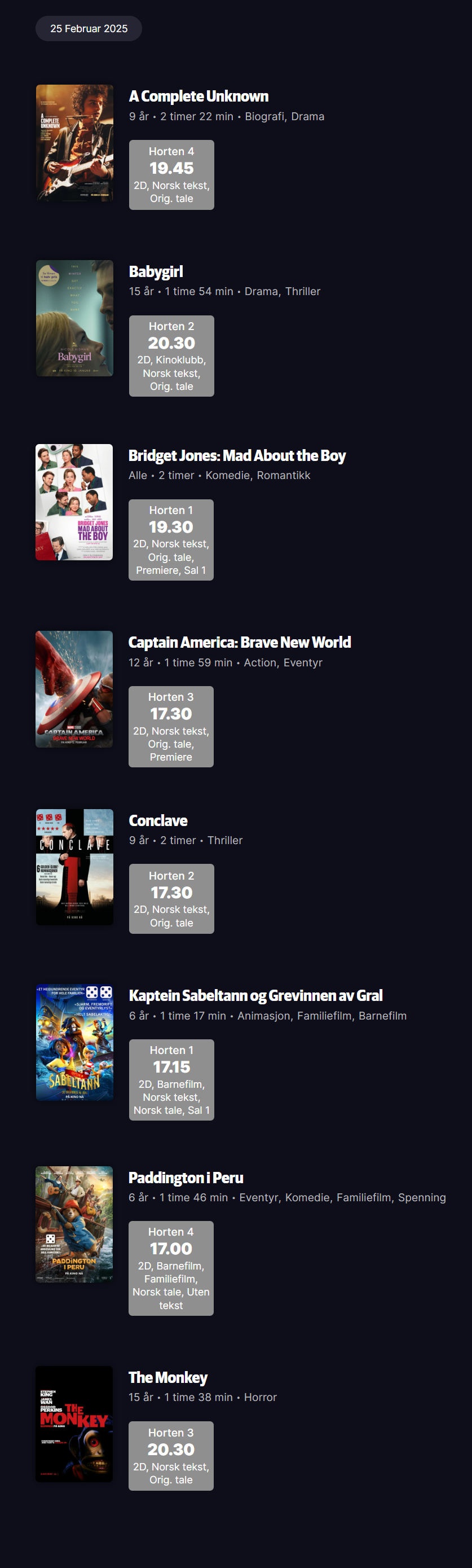
Task: Open Kaptein Sabeltann og Grevinnen av Gral title
Action: (x=255, y=995)
